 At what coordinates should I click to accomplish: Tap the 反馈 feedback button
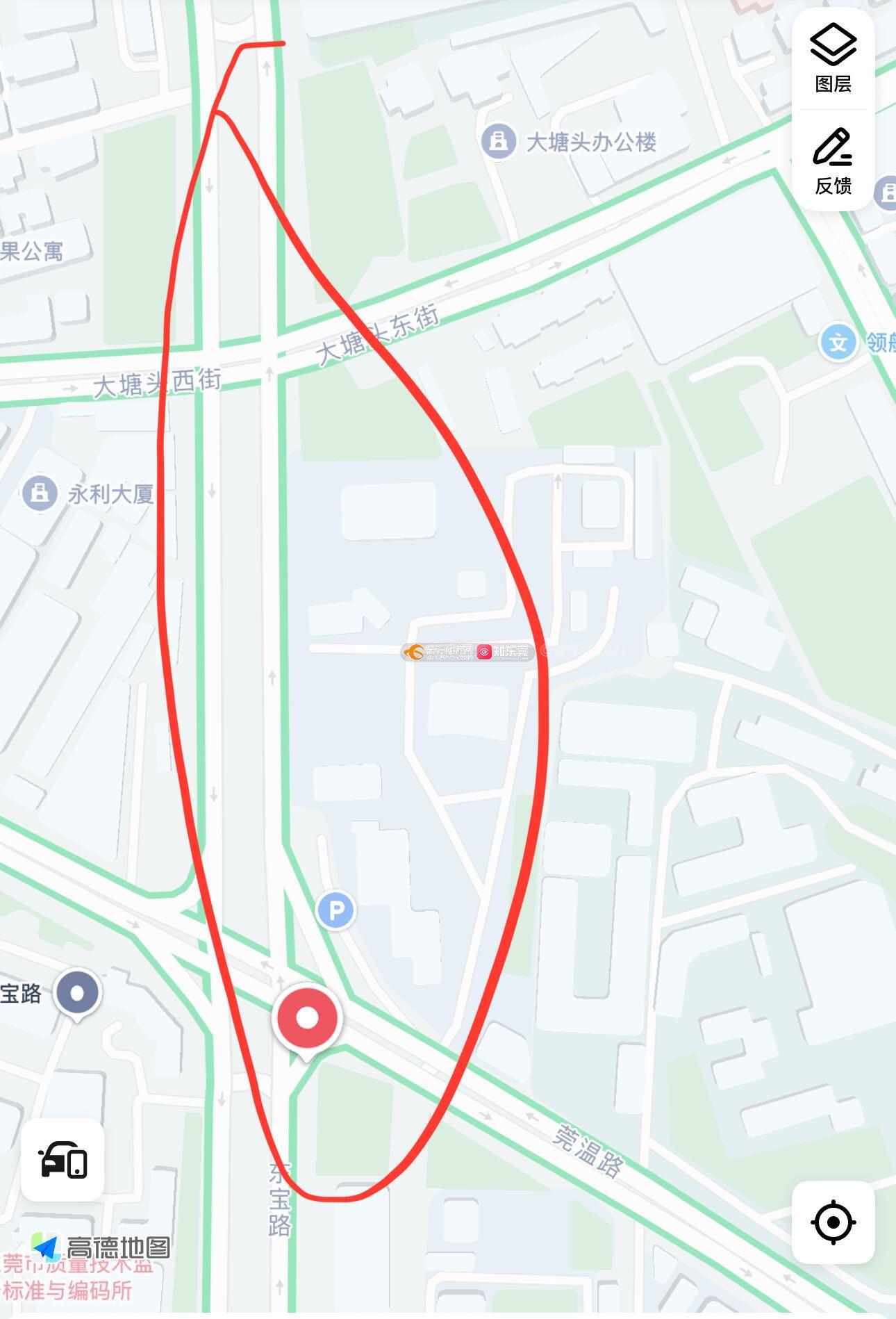point(833,161)
